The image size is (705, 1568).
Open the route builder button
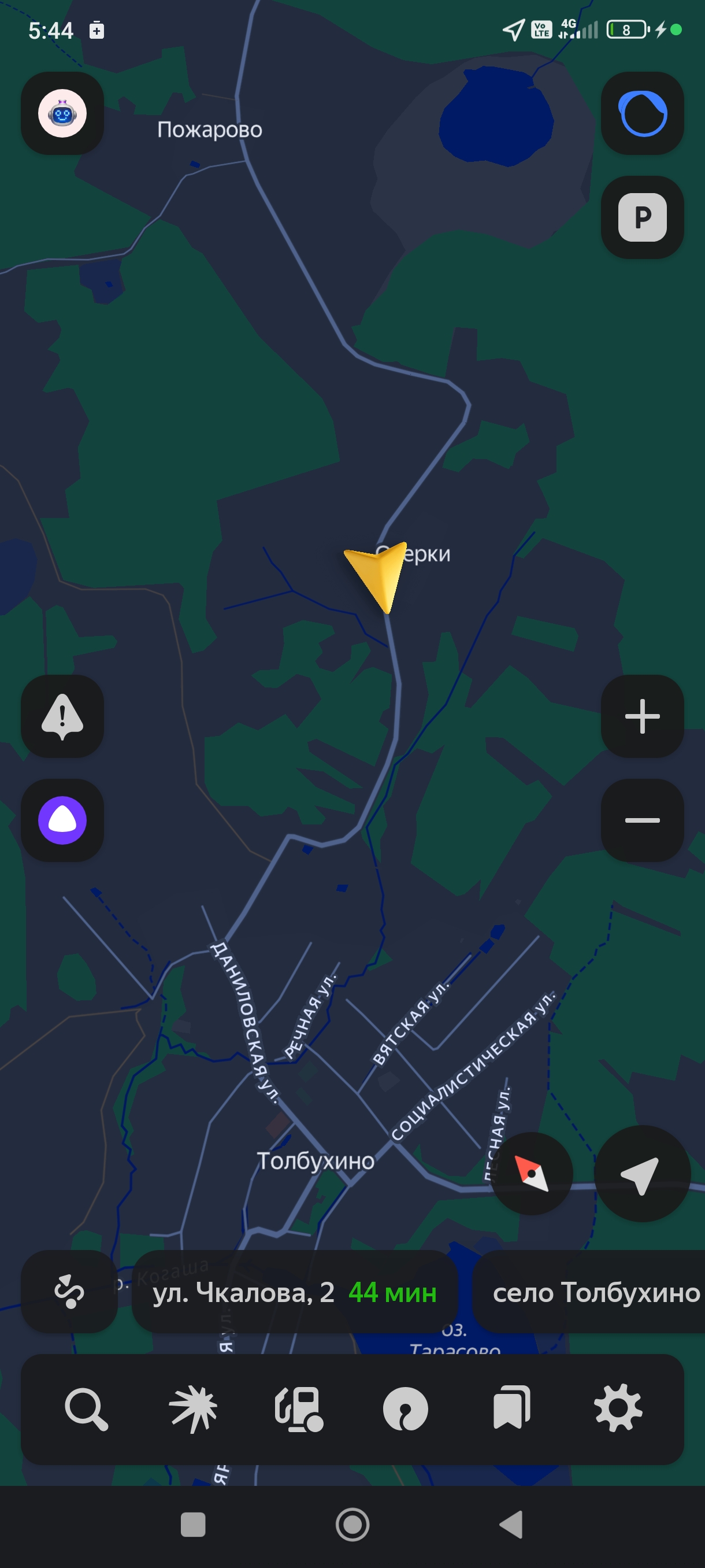point(69,1291)
